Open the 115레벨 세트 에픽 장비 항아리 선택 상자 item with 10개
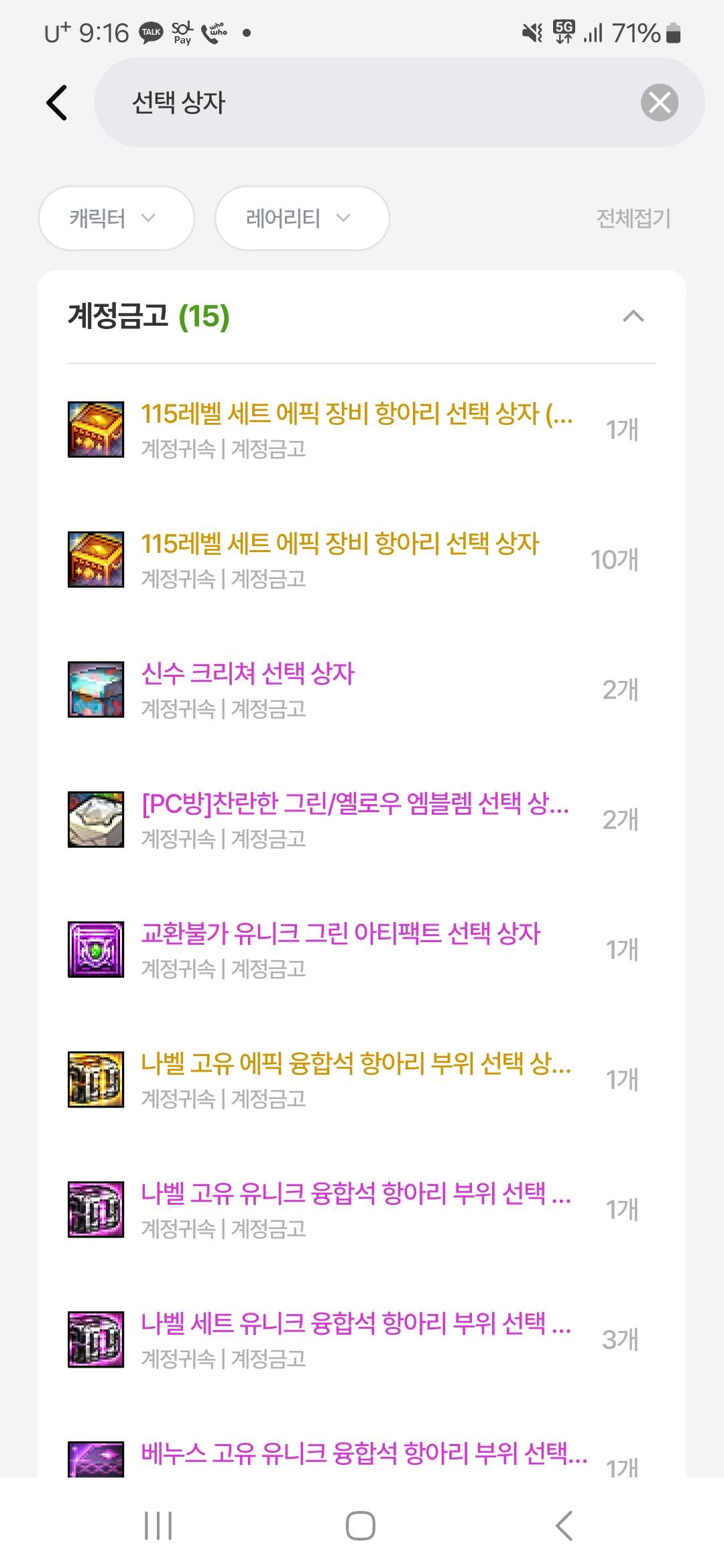This screenshot has height=1568, width=724. 340,559
